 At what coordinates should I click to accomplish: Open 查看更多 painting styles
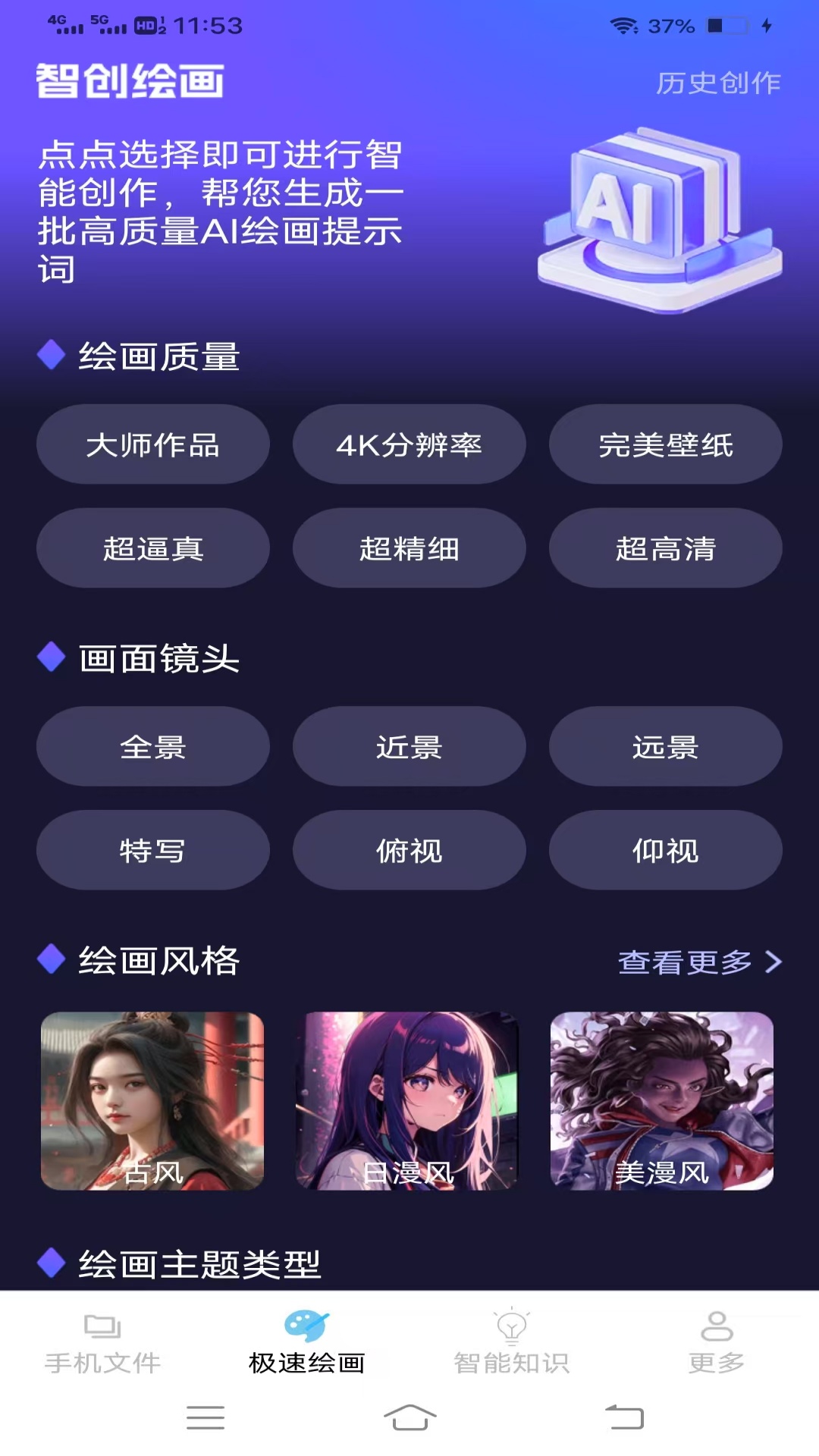pyautogui.click(x=698, y=962)
